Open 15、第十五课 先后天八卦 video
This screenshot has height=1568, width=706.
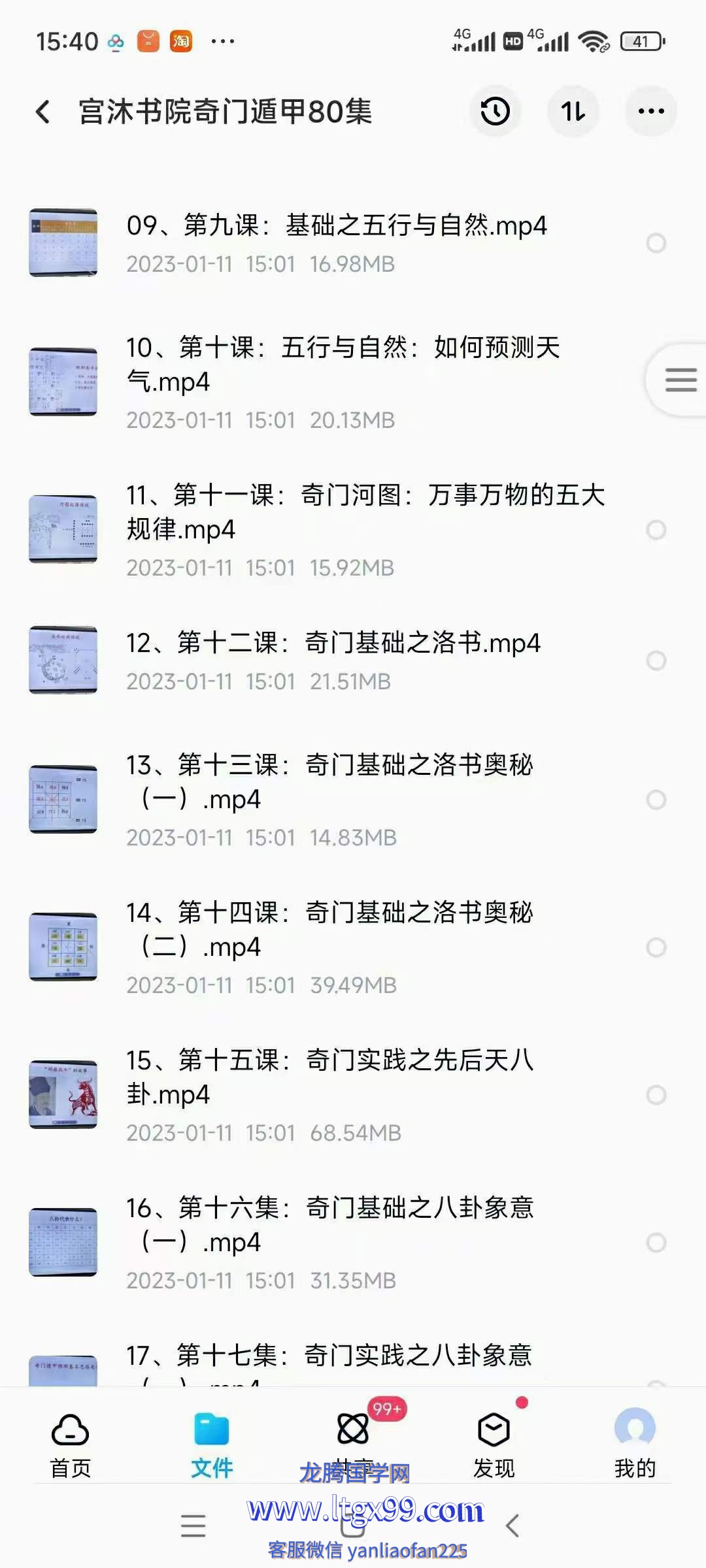[329, 1077]
